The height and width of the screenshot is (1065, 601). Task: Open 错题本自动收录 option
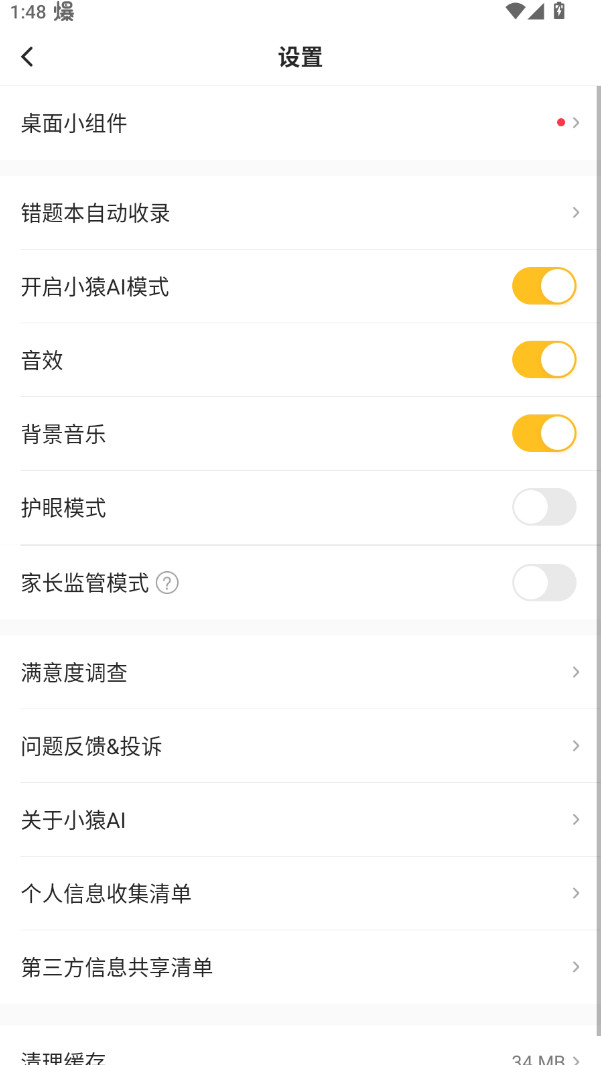tap(298, 213)
